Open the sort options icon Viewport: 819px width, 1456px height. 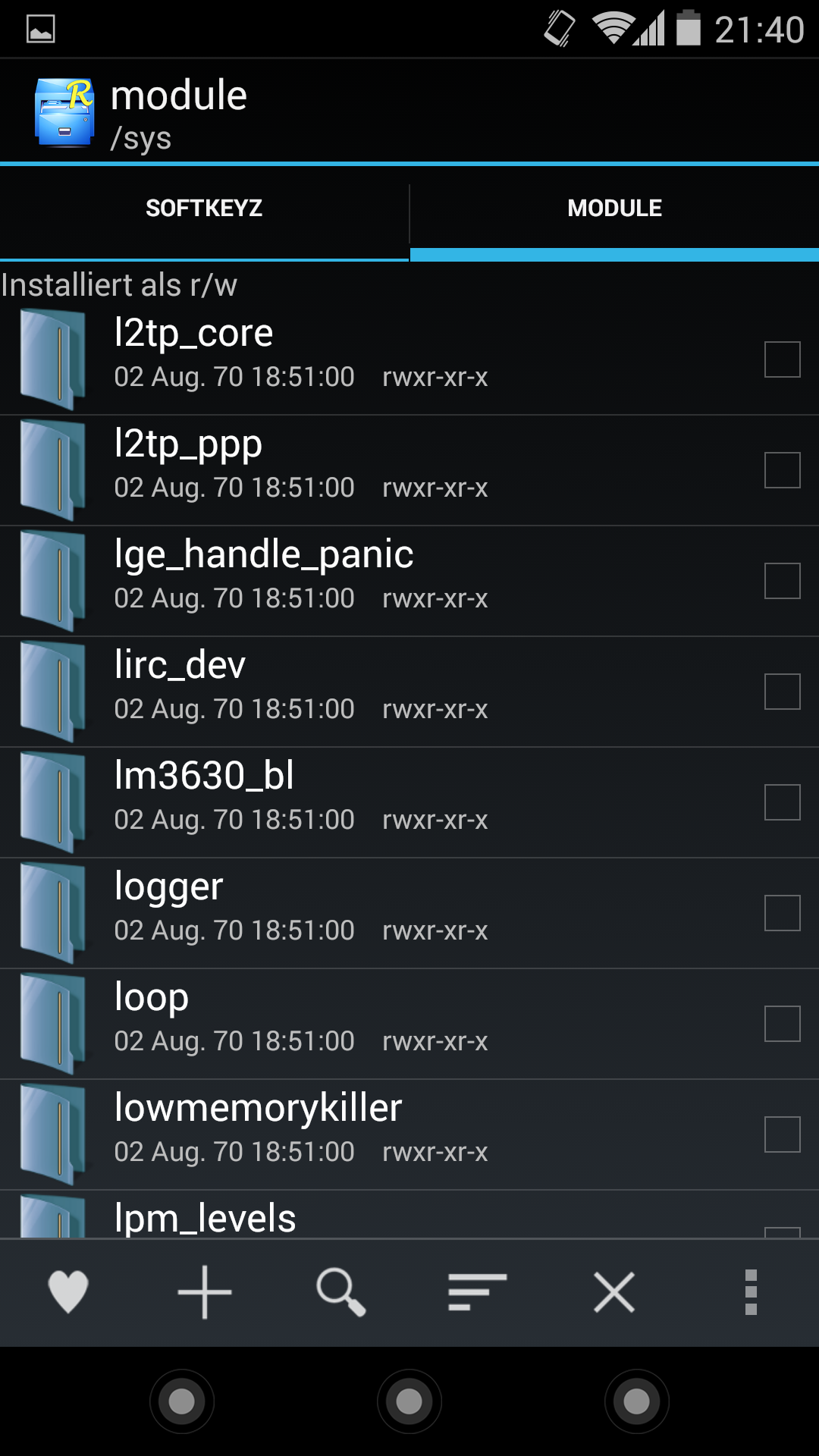[477, 1291]
